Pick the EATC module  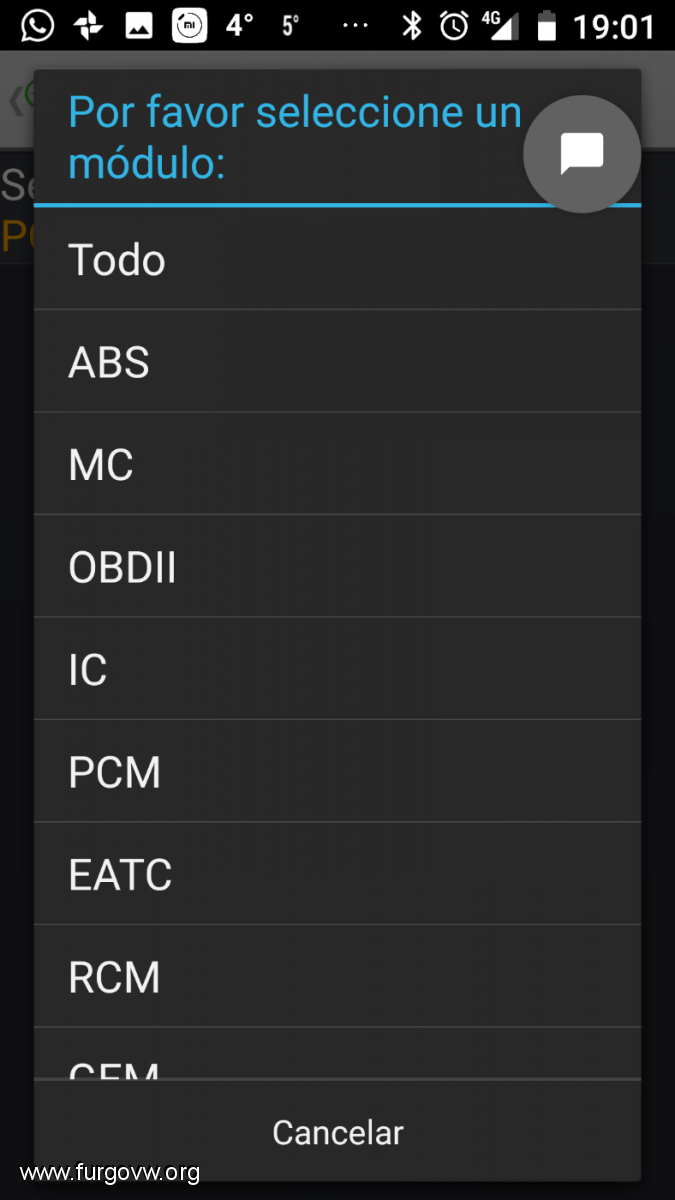(337, 874)
